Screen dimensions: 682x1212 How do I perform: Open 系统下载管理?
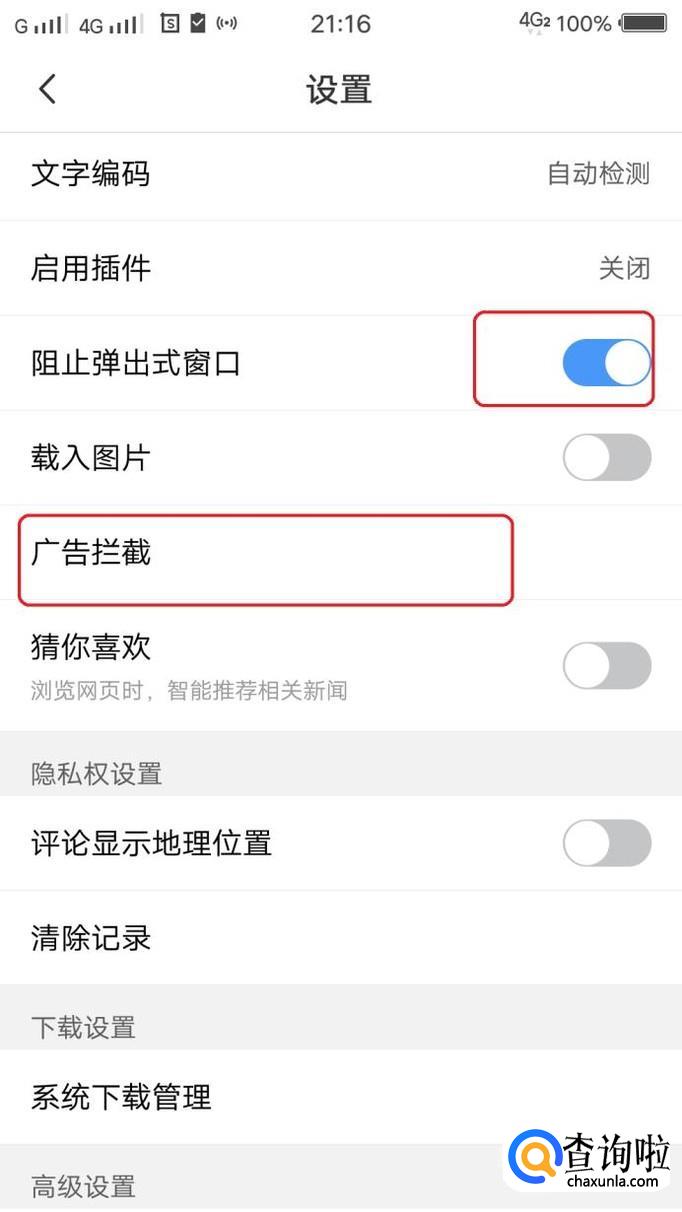coord(340,1097)
